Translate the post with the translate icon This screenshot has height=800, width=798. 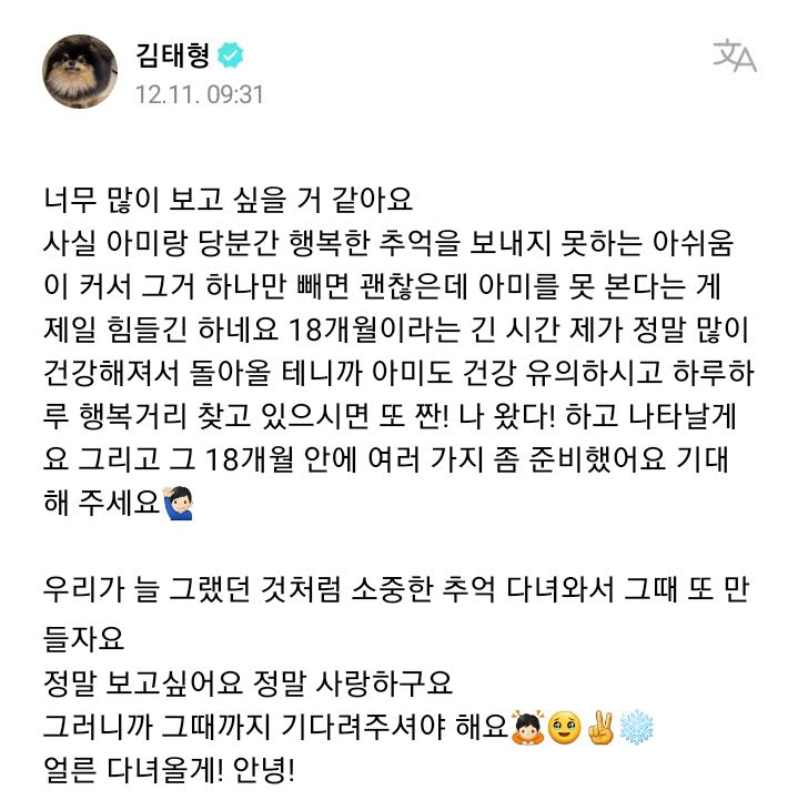point(734,58)
